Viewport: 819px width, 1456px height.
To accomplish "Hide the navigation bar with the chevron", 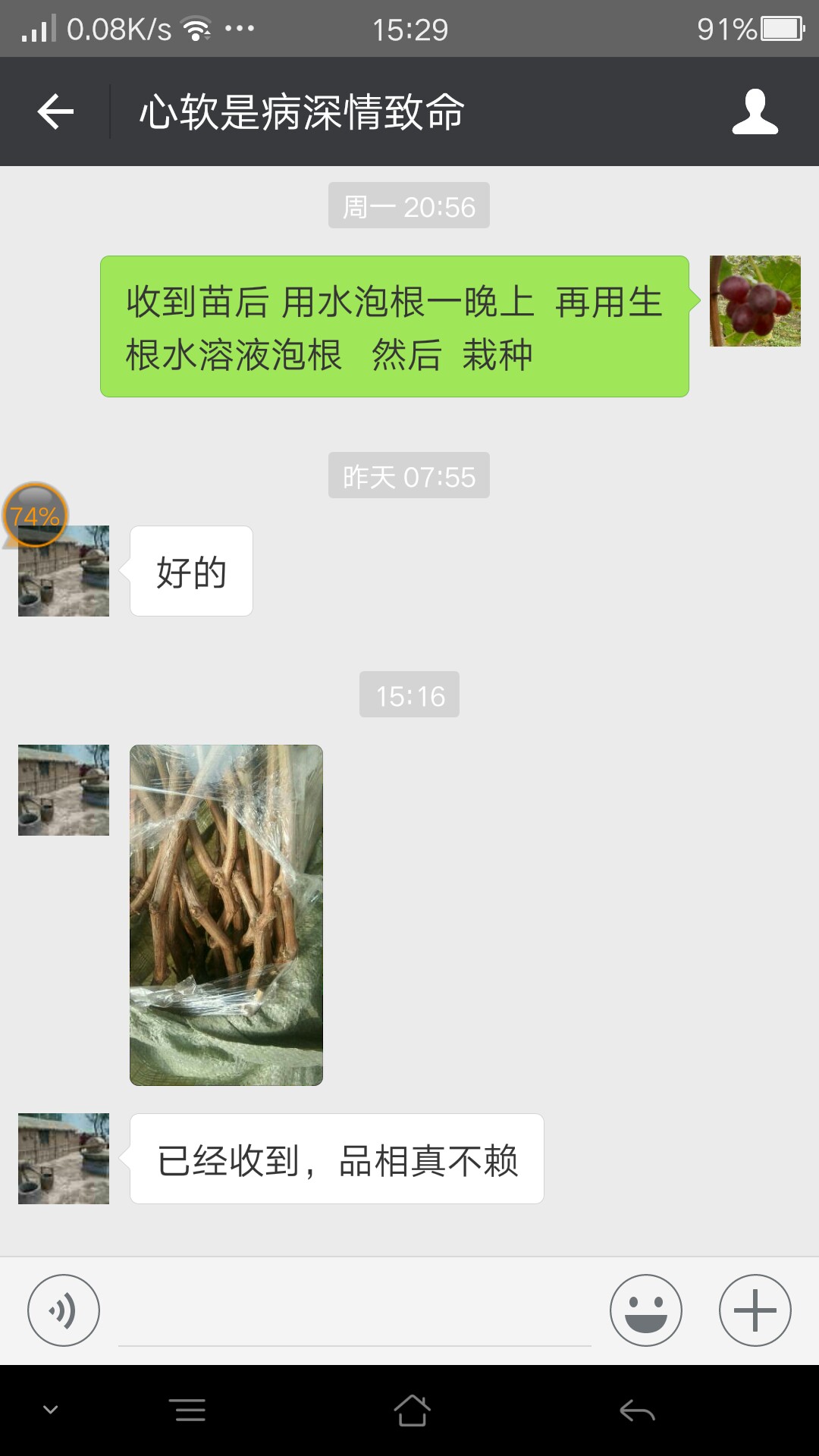I will coord(51,1410).
